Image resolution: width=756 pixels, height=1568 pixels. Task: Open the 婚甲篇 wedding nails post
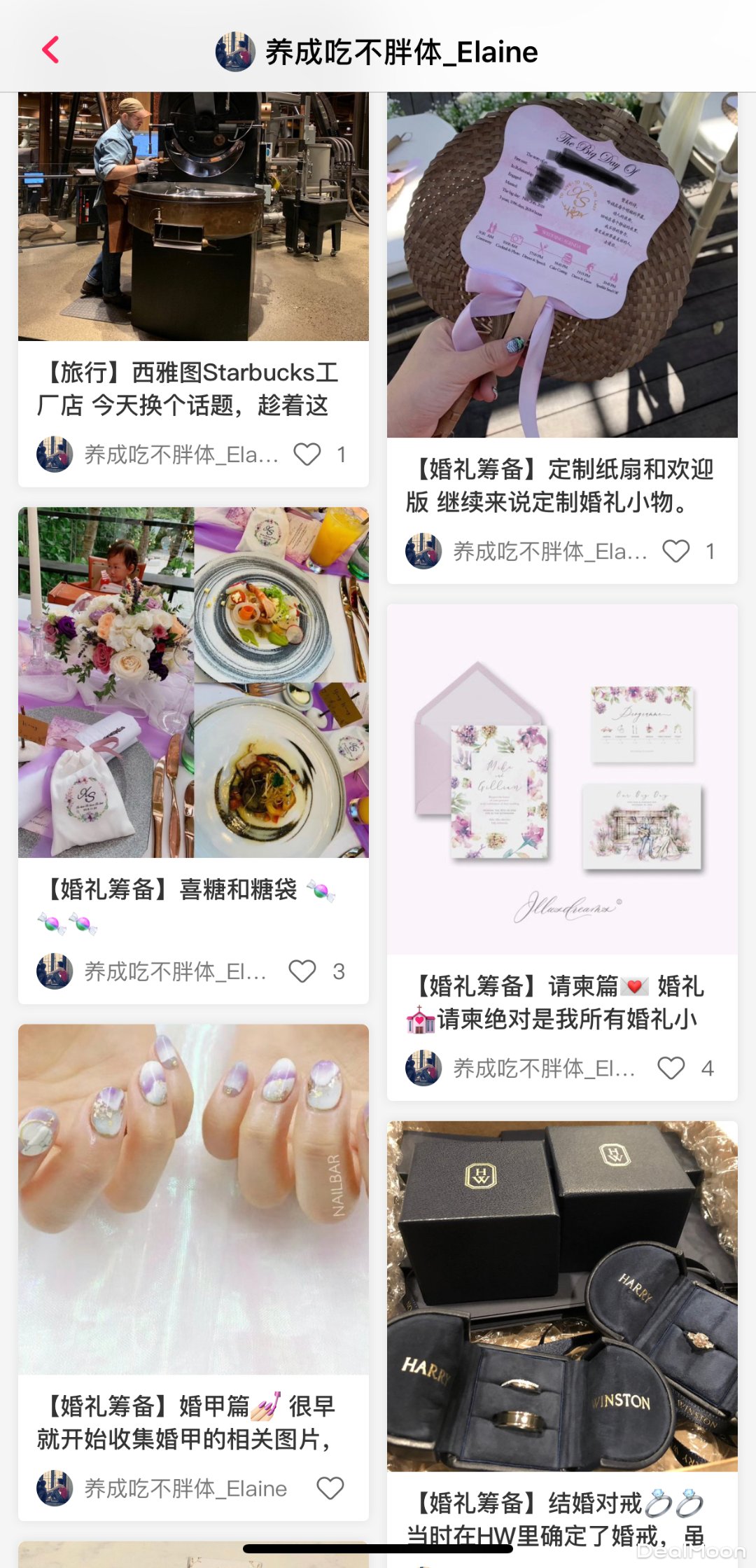click(193, 1199)
